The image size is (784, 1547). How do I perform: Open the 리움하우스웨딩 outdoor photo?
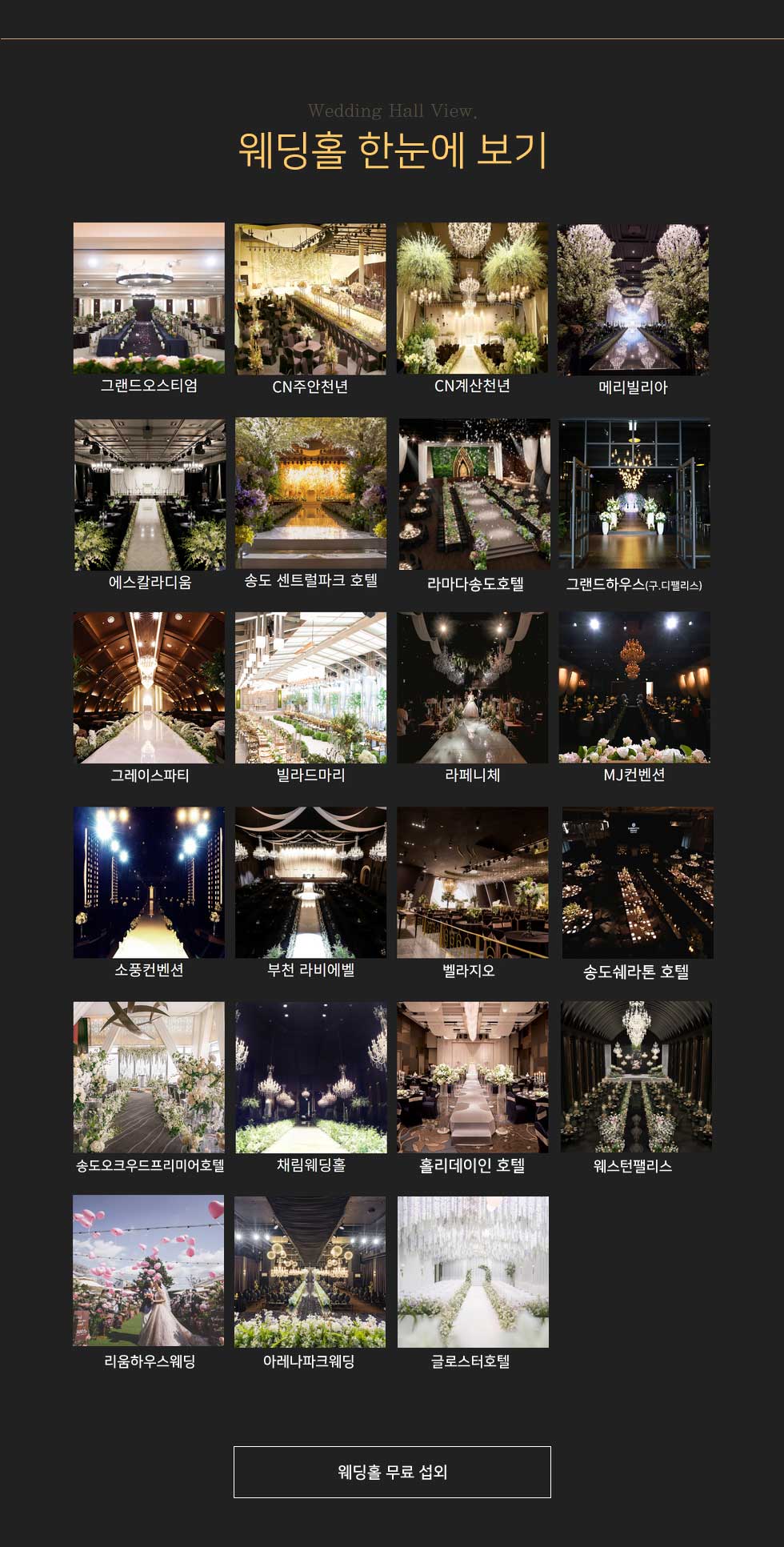[149, 1270]
